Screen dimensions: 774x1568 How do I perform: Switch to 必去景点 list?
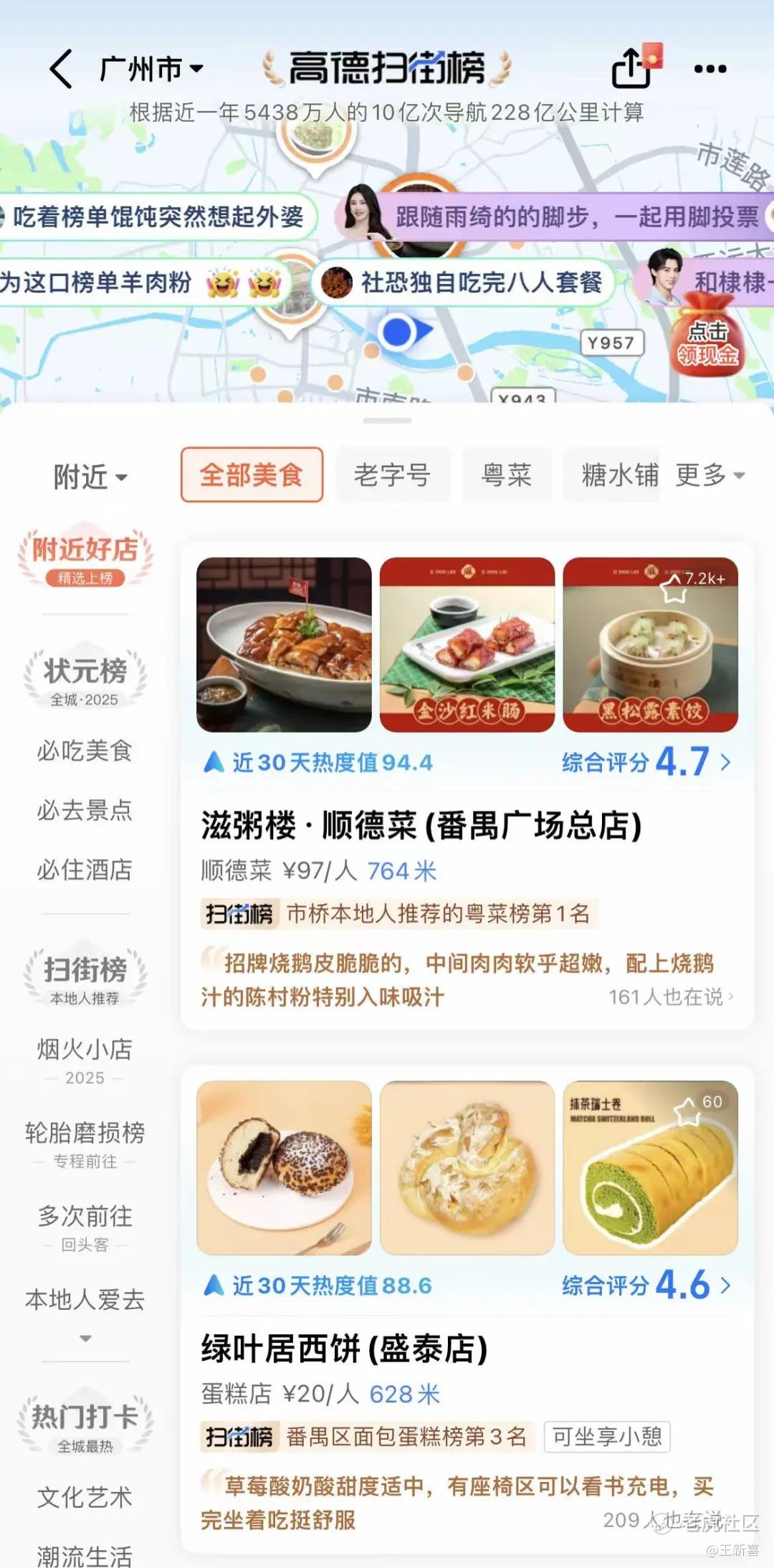pos(85,810)
